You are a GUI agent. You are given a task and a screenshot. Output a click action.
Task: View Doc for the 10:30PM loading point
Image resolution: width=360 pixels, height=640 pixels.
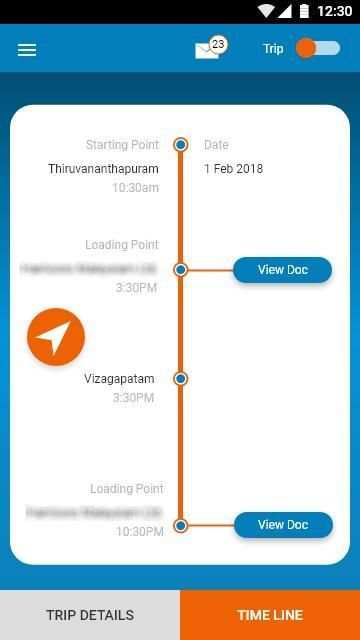click(283, 525)
